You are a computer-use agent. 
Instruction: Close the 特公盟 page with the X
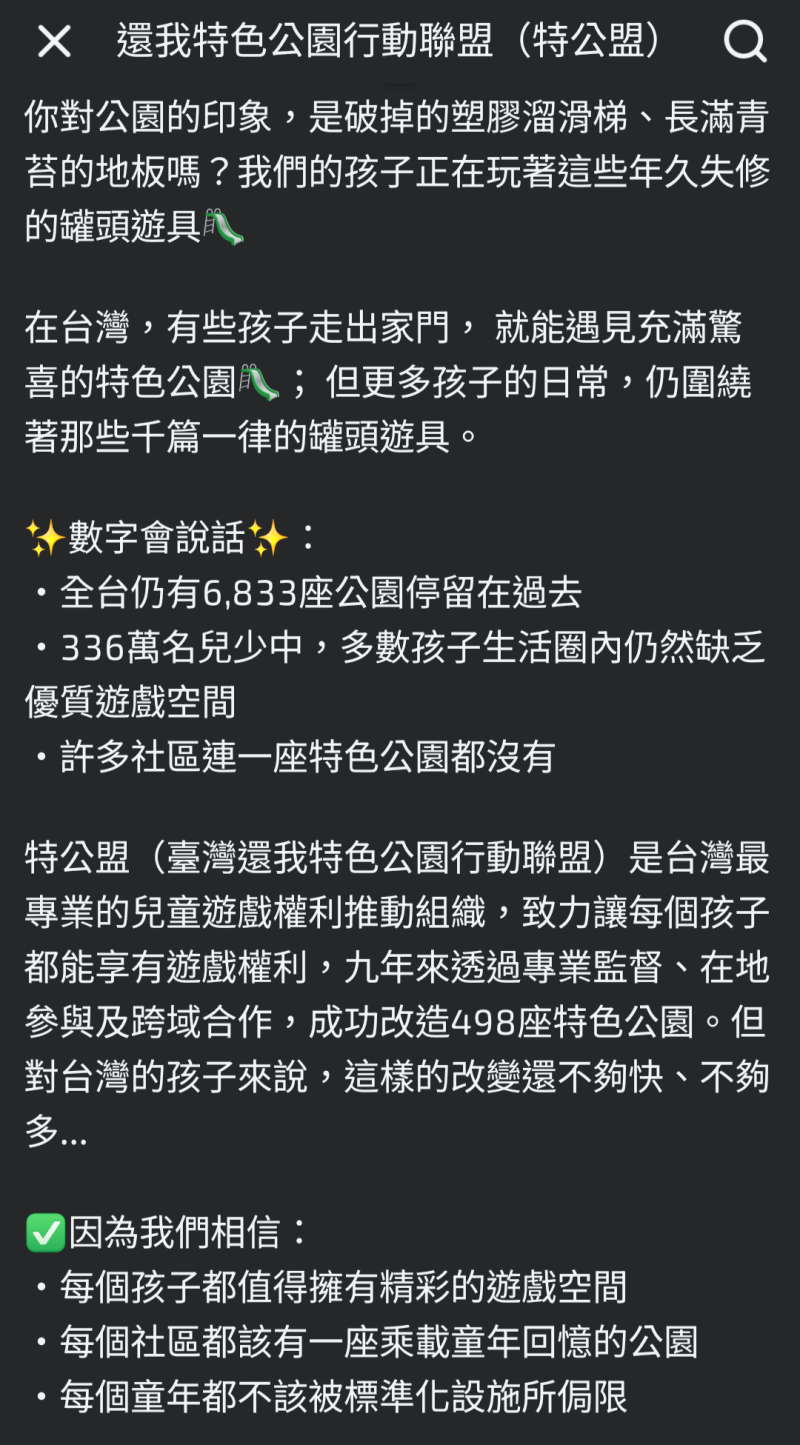click(x=54, y=42)
